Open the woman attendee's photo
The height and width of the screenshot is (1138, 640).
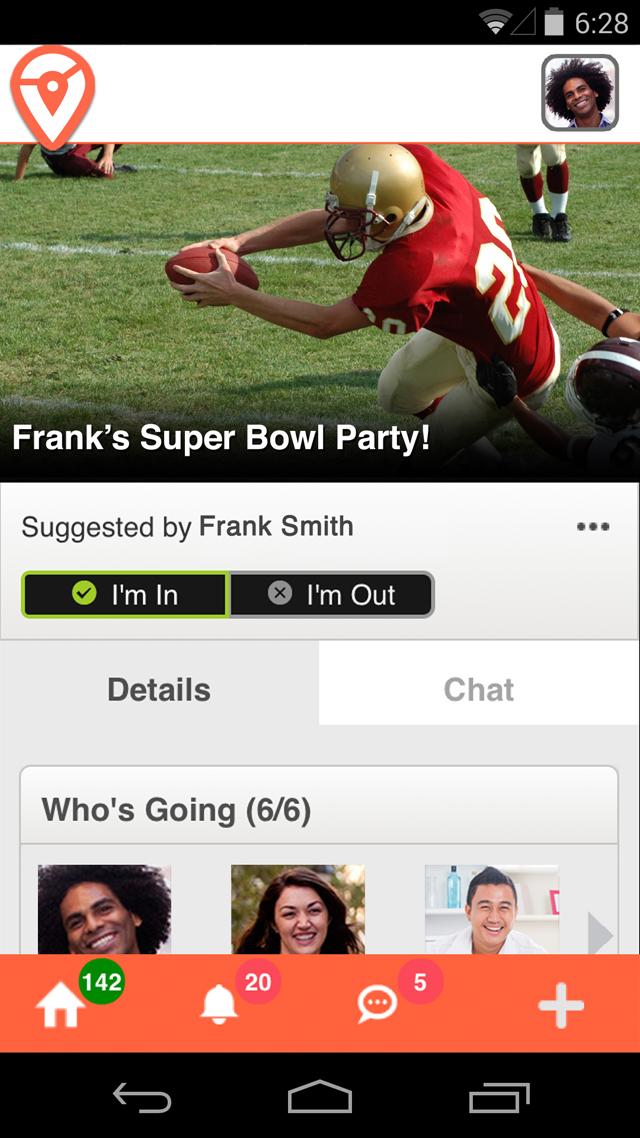click(x=298, y=909)
